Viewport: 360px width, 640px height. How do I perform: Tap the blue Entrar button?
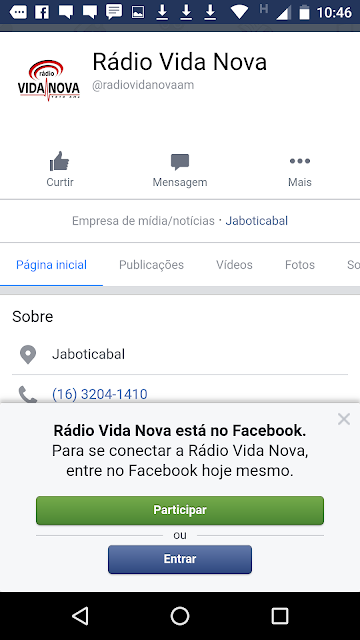[x=180, y=559]
